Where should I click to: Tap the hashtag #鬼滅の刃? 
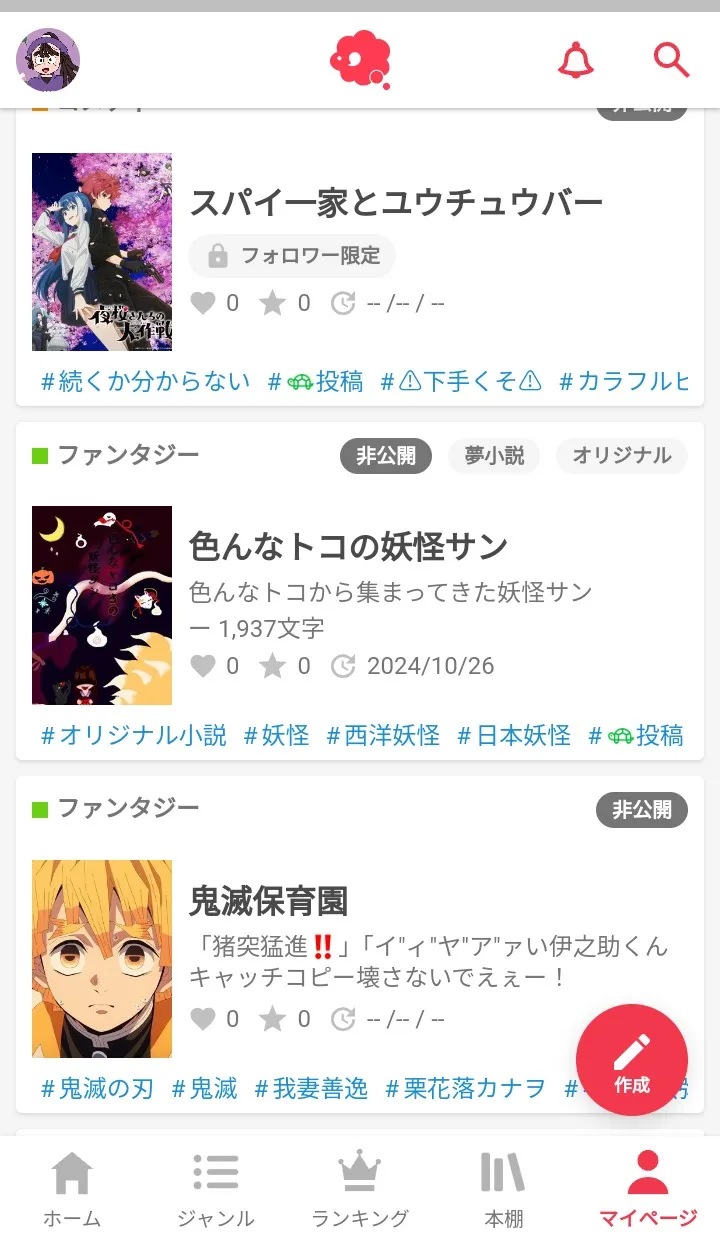98,1088
